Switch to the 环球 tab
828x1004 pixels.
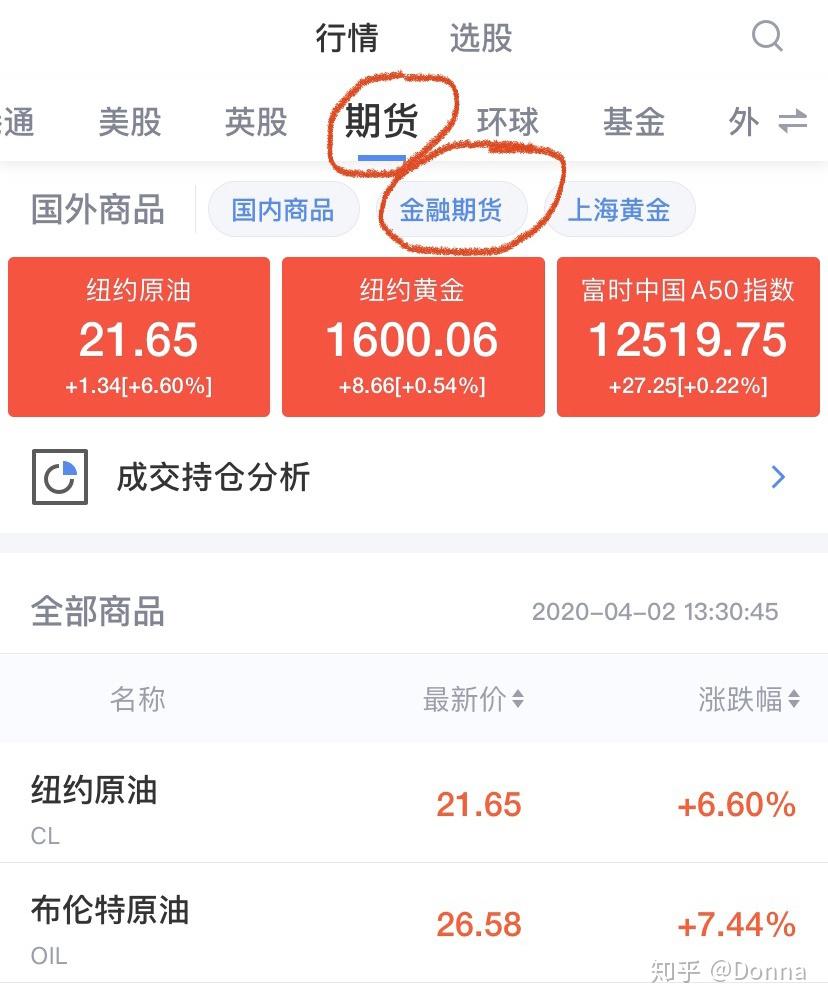505,120
